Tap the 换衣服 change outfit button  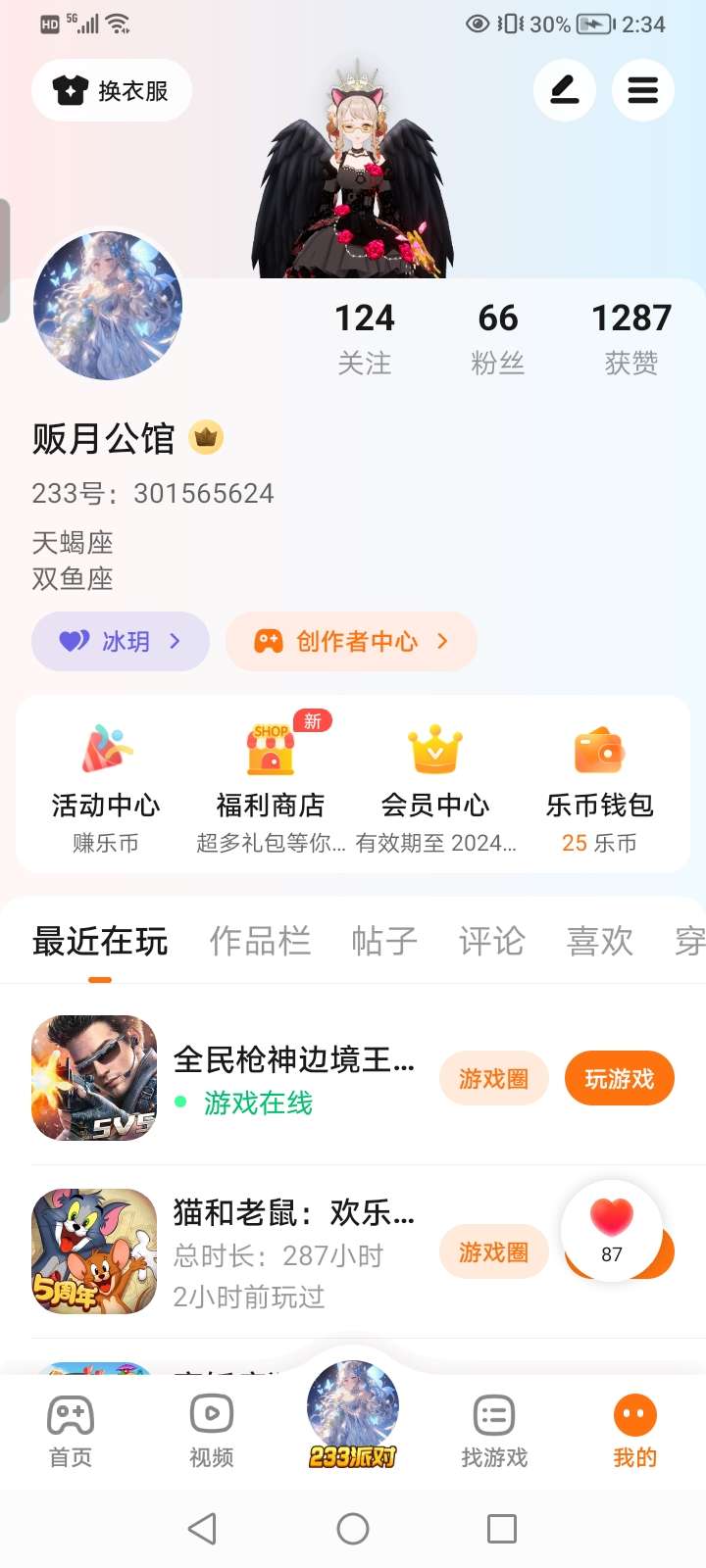click(112, 91)
